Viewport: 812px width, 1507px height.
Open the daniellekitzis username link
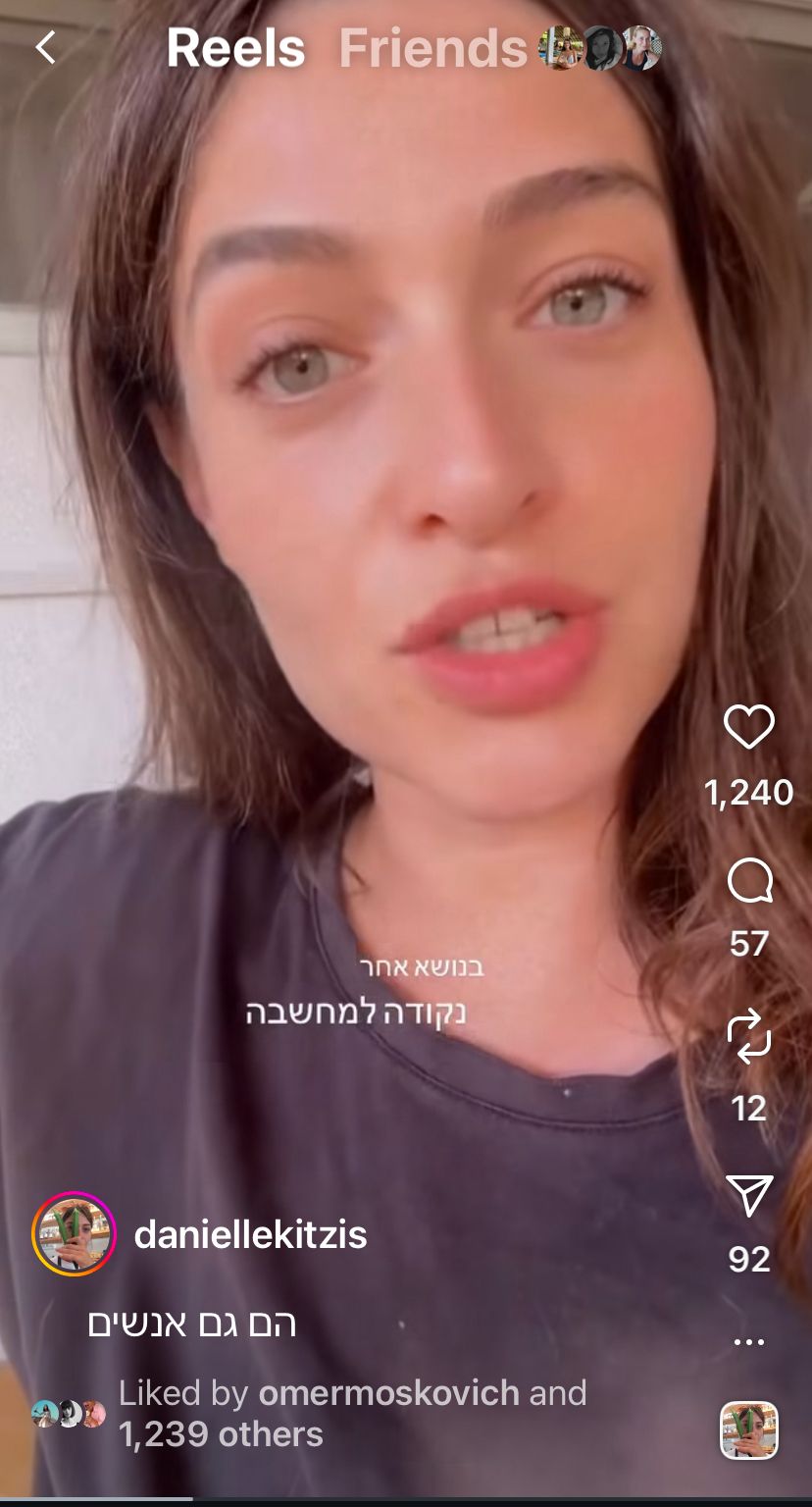[x=250, y=1235]
